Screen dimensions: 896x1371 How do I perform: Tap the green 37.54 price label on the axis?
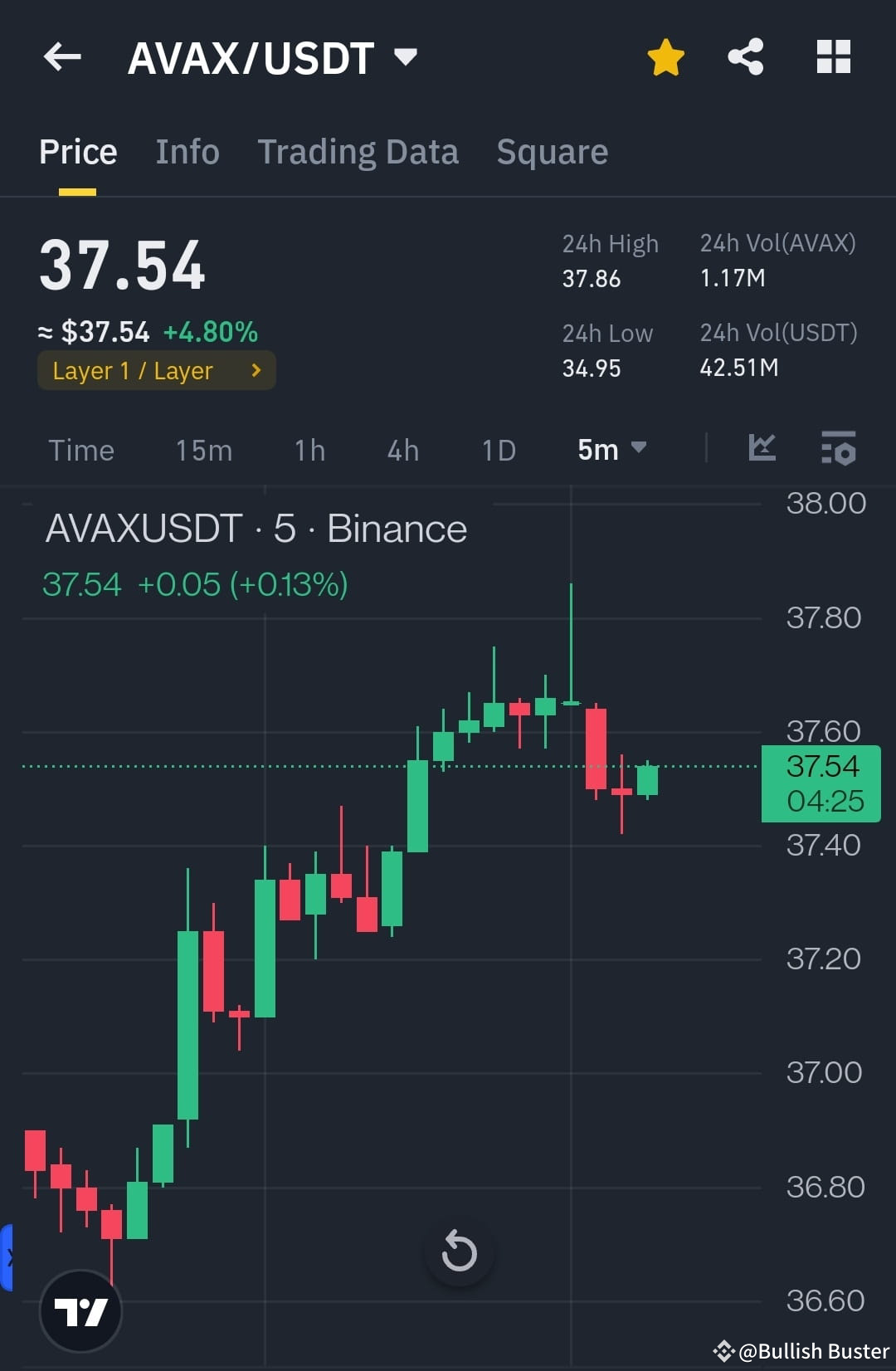coord(820,783)
